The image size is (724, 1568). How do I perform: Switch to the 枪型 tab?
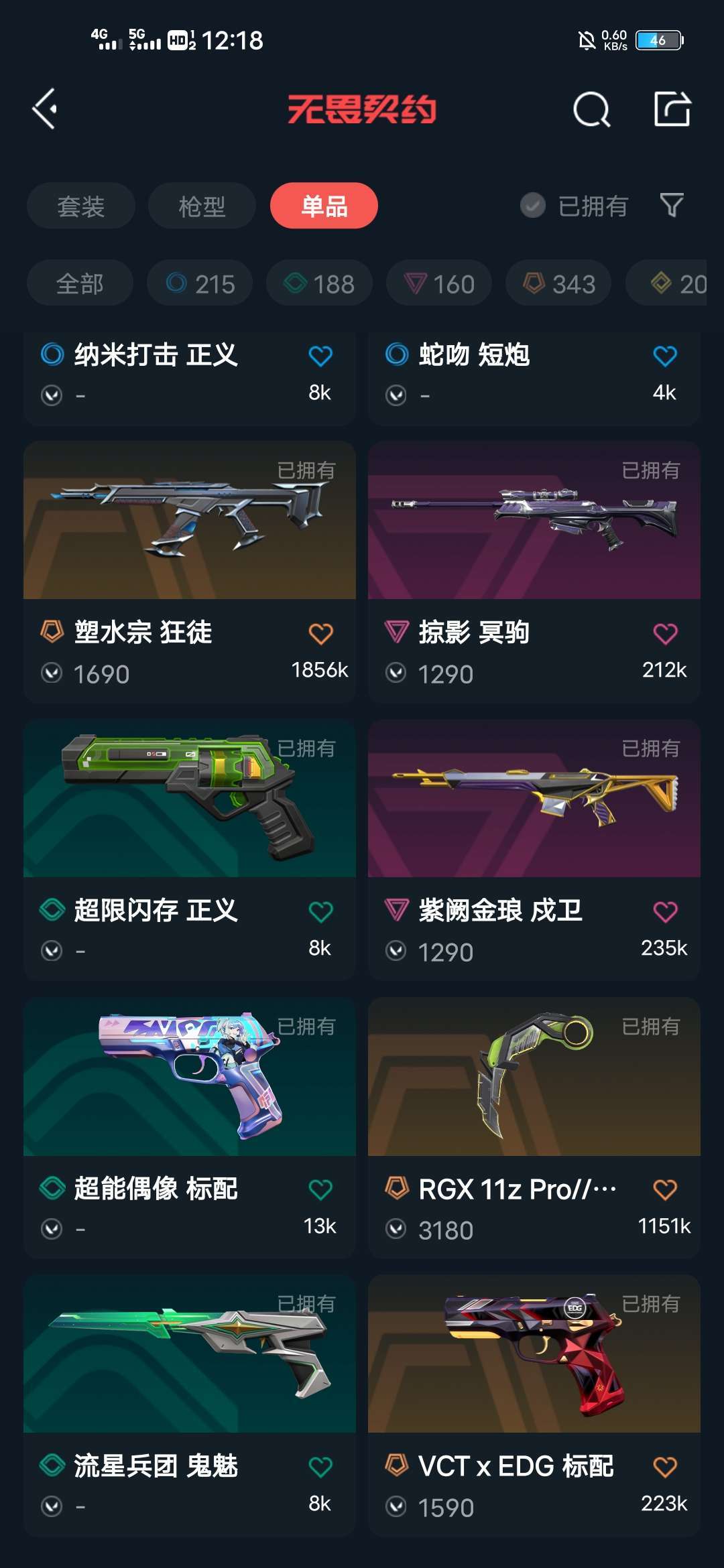202,206
